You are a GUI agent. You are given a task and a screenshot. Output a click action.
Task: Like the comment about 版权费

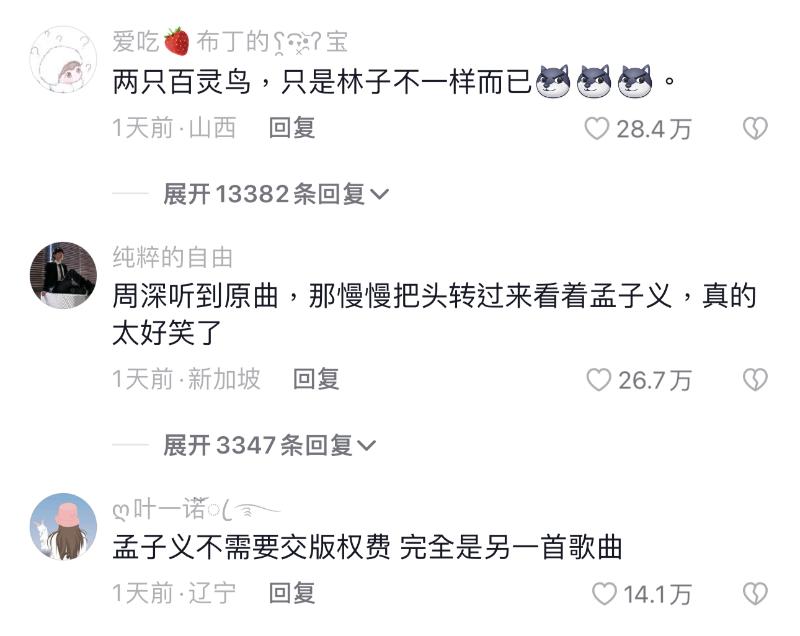click(x=604, y=594)
